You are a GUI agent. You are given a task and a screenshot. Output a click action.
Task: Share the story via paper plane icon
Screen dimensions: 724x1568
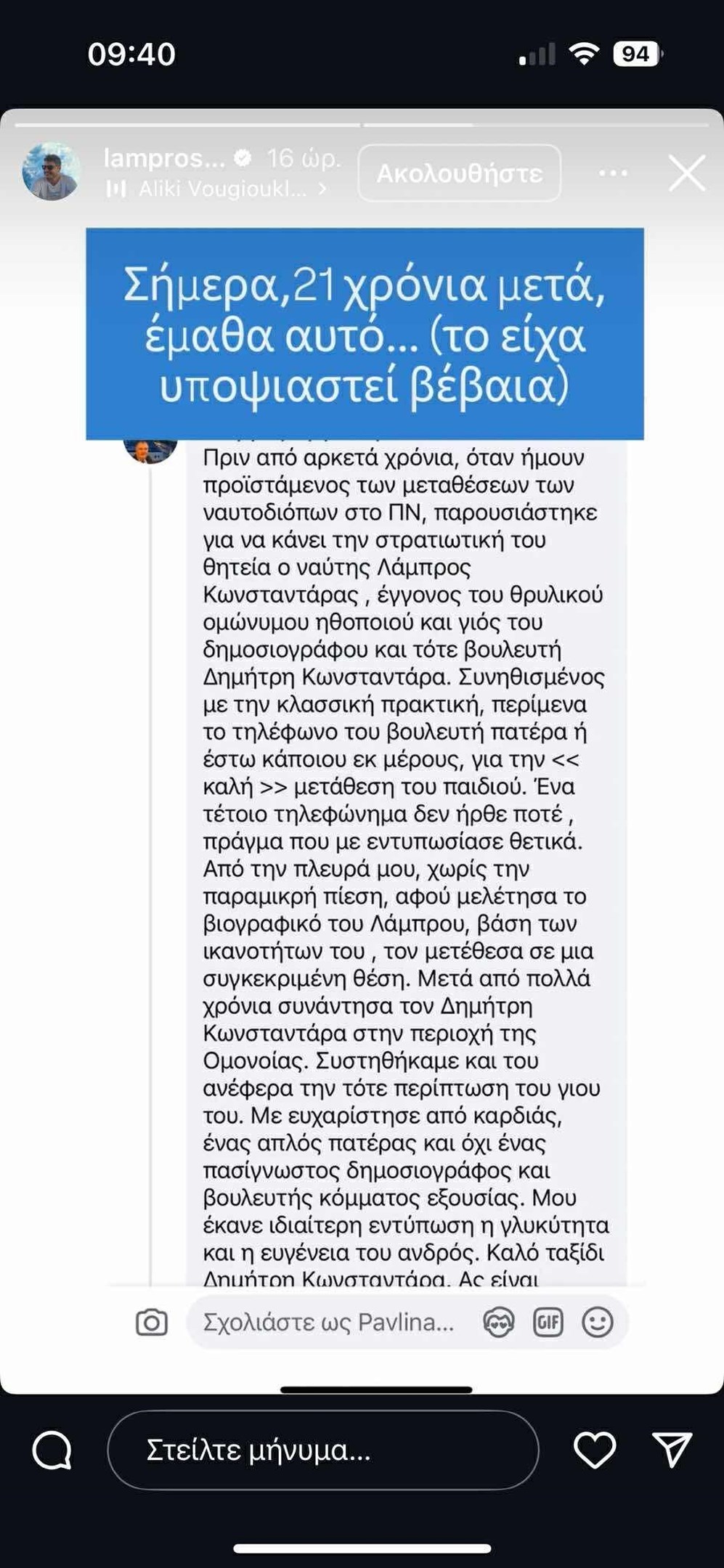(672, 1451)
